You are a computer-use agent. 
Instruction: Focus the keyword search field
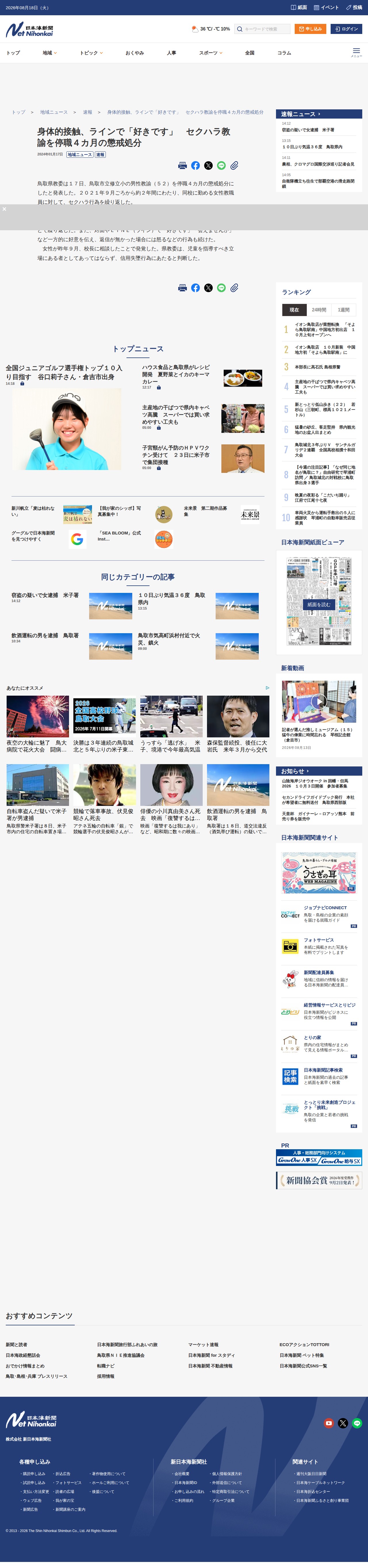click(x=263, y=28)
